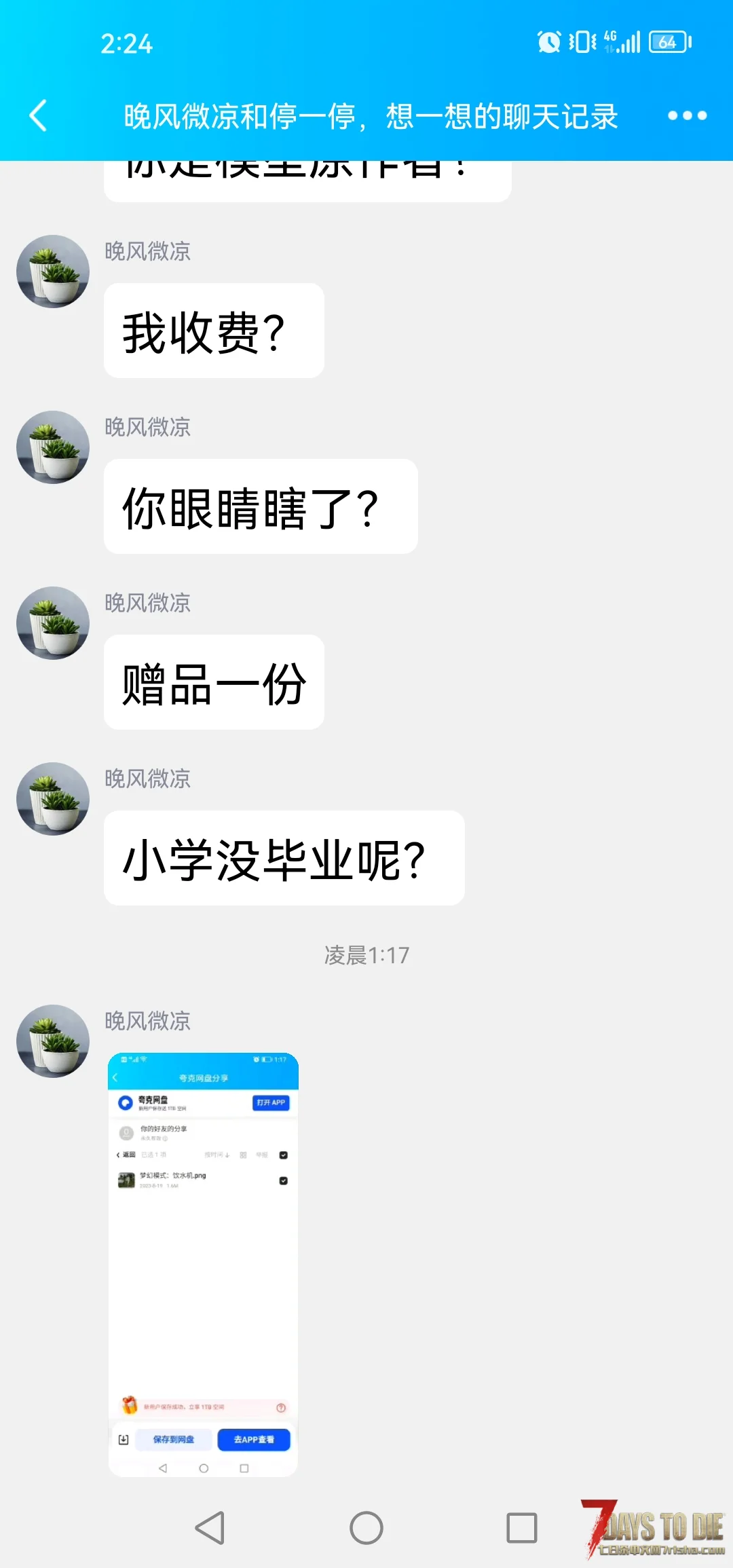
Task: Go back using the header arrow
Action: click(39, 115)
